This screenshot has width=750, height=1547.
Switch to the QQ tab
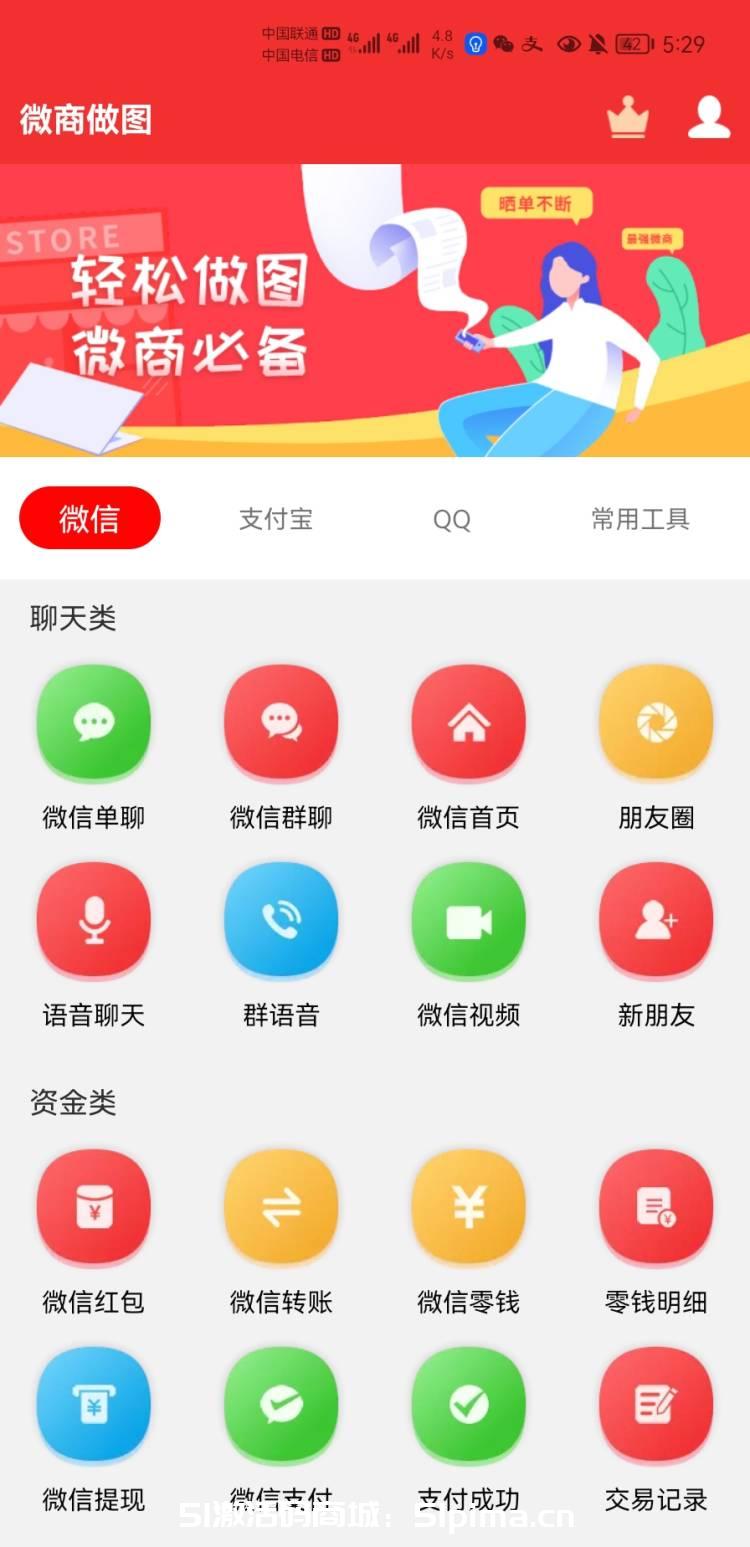(x=452, y=518)
